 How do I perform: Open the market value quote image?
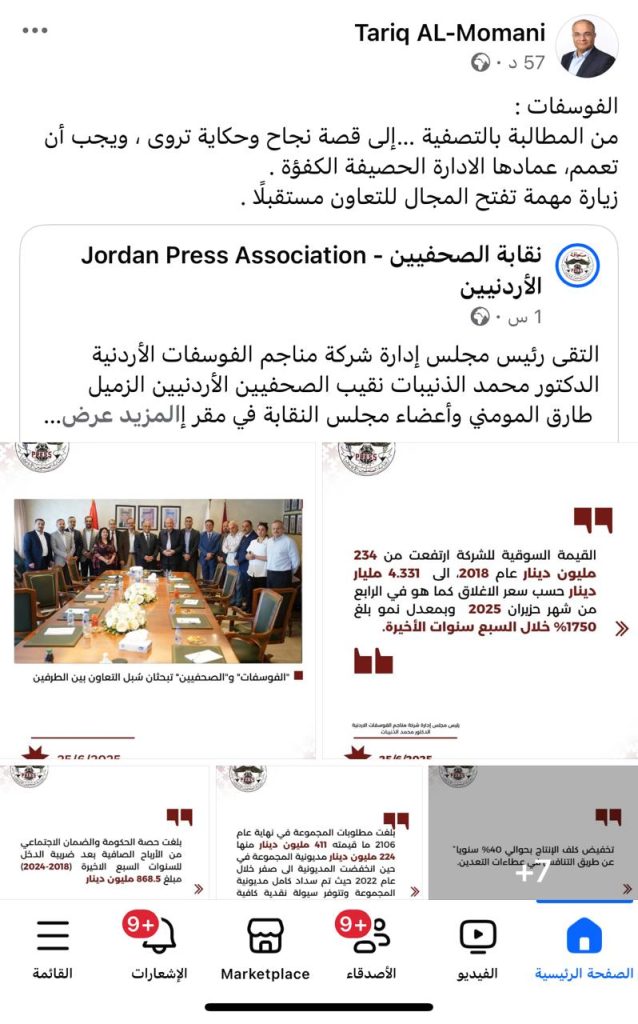tap(480, 600)
